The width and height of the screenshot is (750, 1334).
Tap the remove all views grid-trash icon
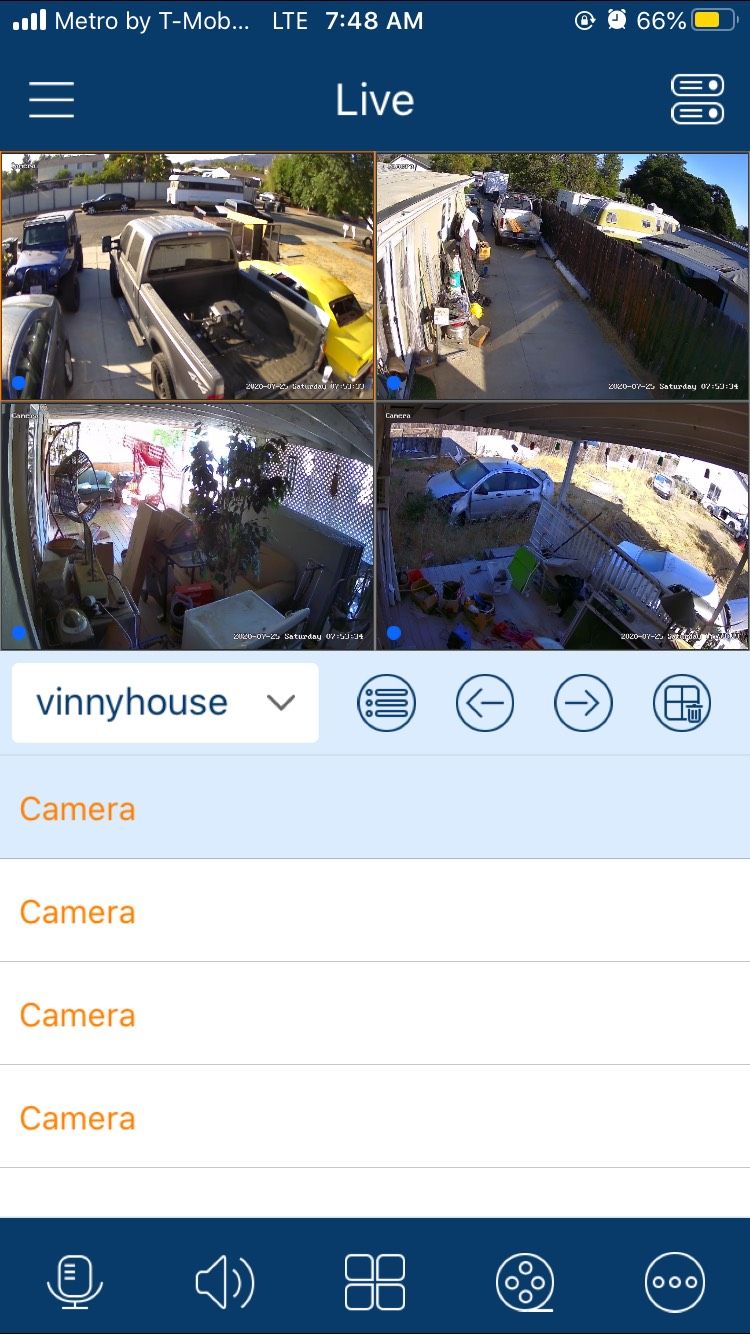(x=682, y=703)
